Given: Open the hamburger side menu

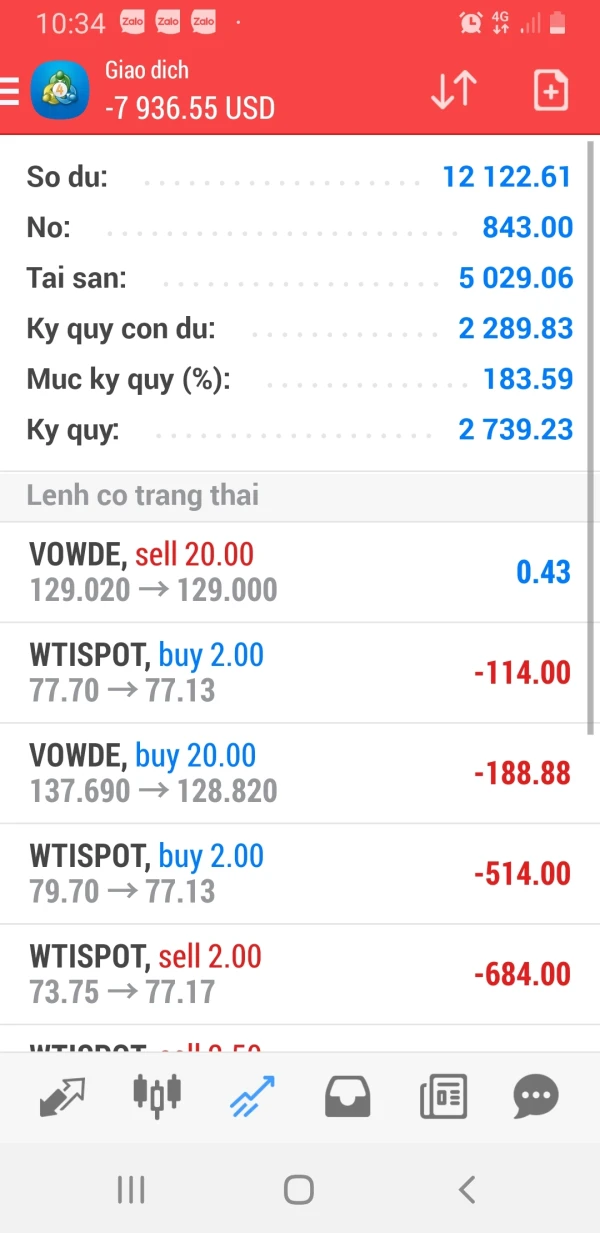Looking at the screenshot, I should point(10,91).
